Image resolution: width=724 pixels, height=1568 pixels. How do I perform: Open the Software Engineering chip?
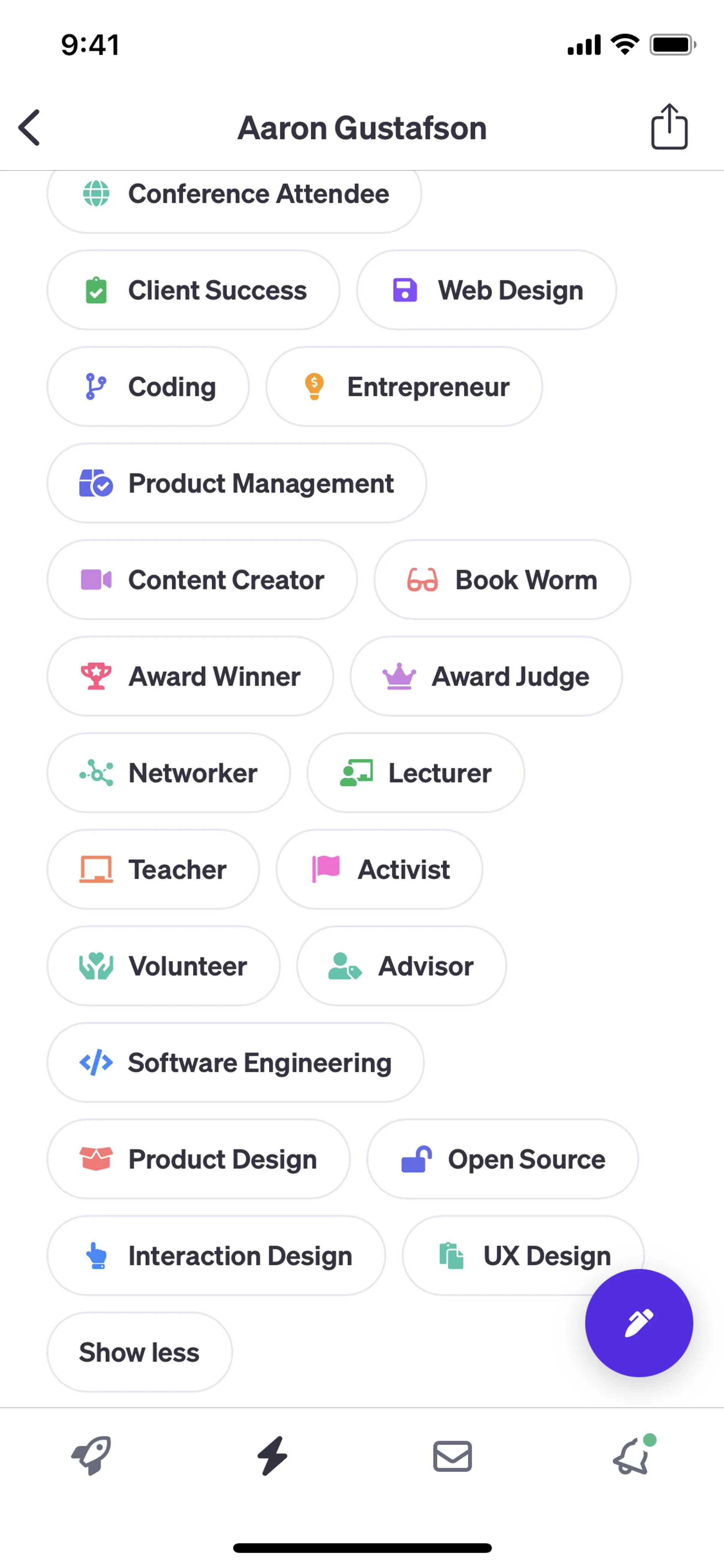[235, 1062]
